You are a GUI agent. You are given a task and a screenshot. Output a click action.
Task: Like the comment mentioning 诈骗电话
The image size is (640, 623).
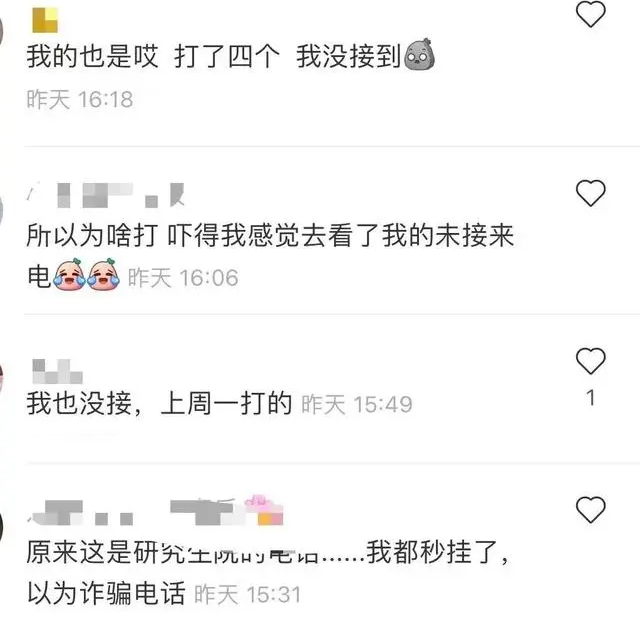pyautogui.click(x=592, y=511)
